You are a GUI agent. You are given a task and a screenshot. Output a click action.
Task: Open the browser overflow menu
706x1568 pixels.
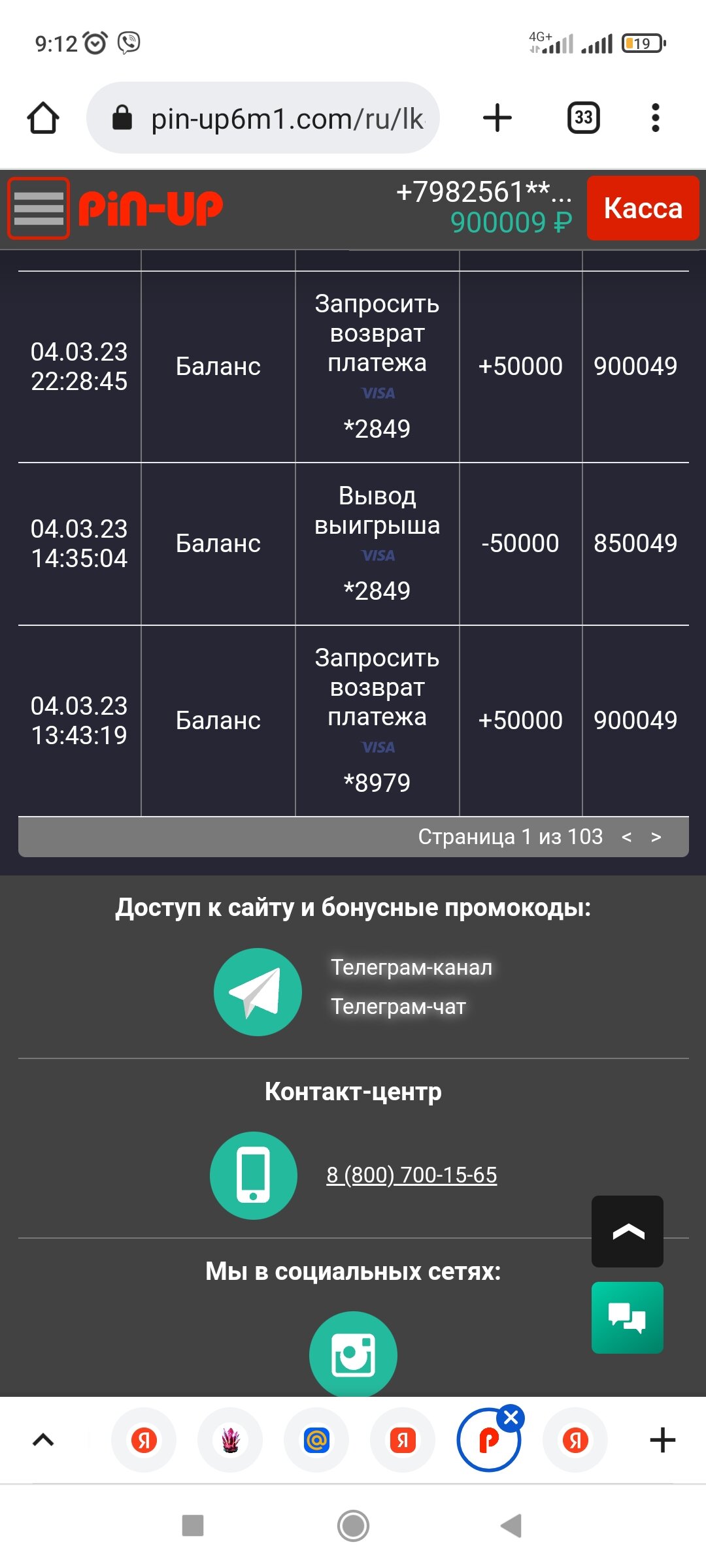coord(656,118)
